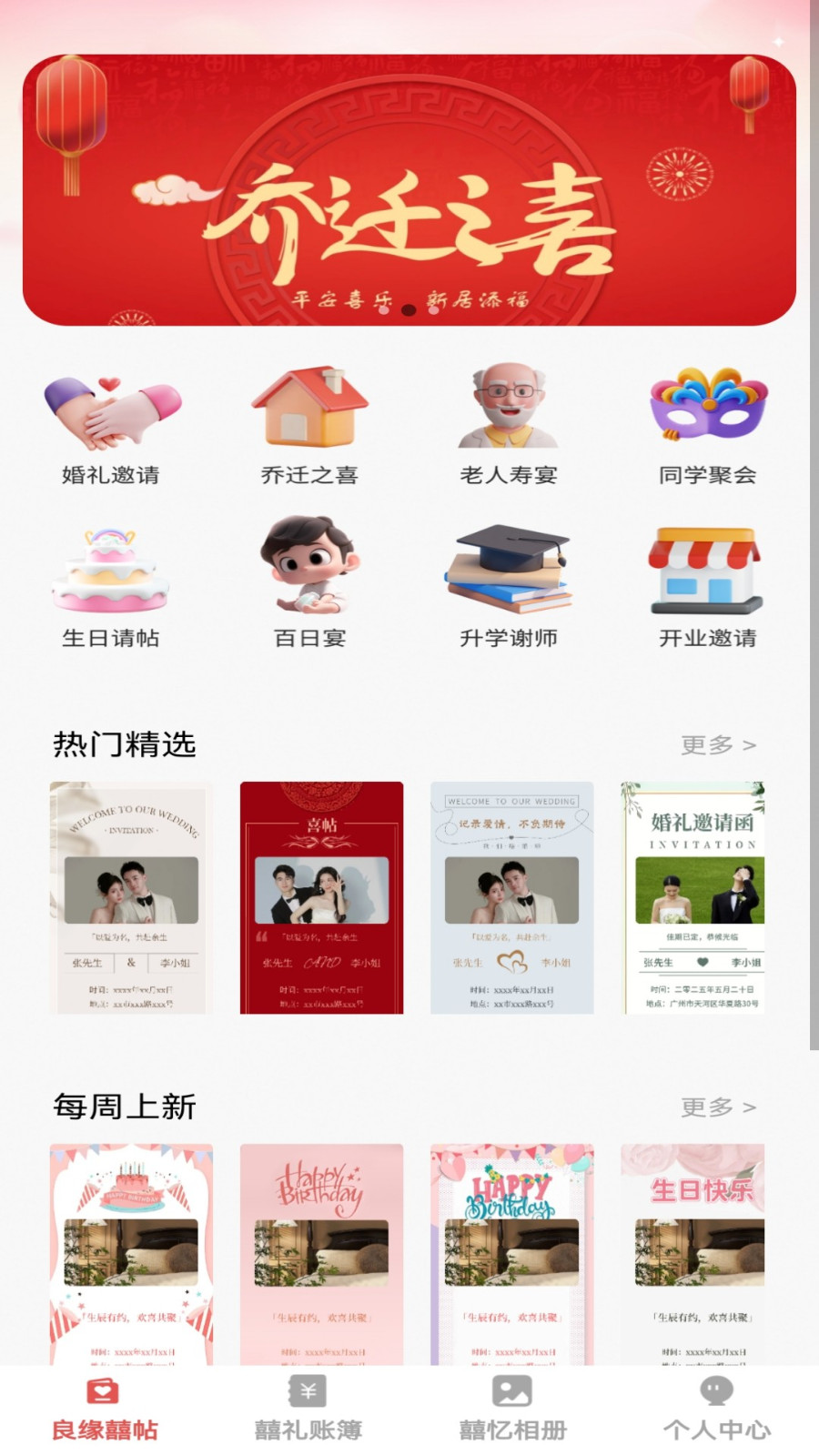Open the red 喜帖 wedding template

click(x=321, y=897)
